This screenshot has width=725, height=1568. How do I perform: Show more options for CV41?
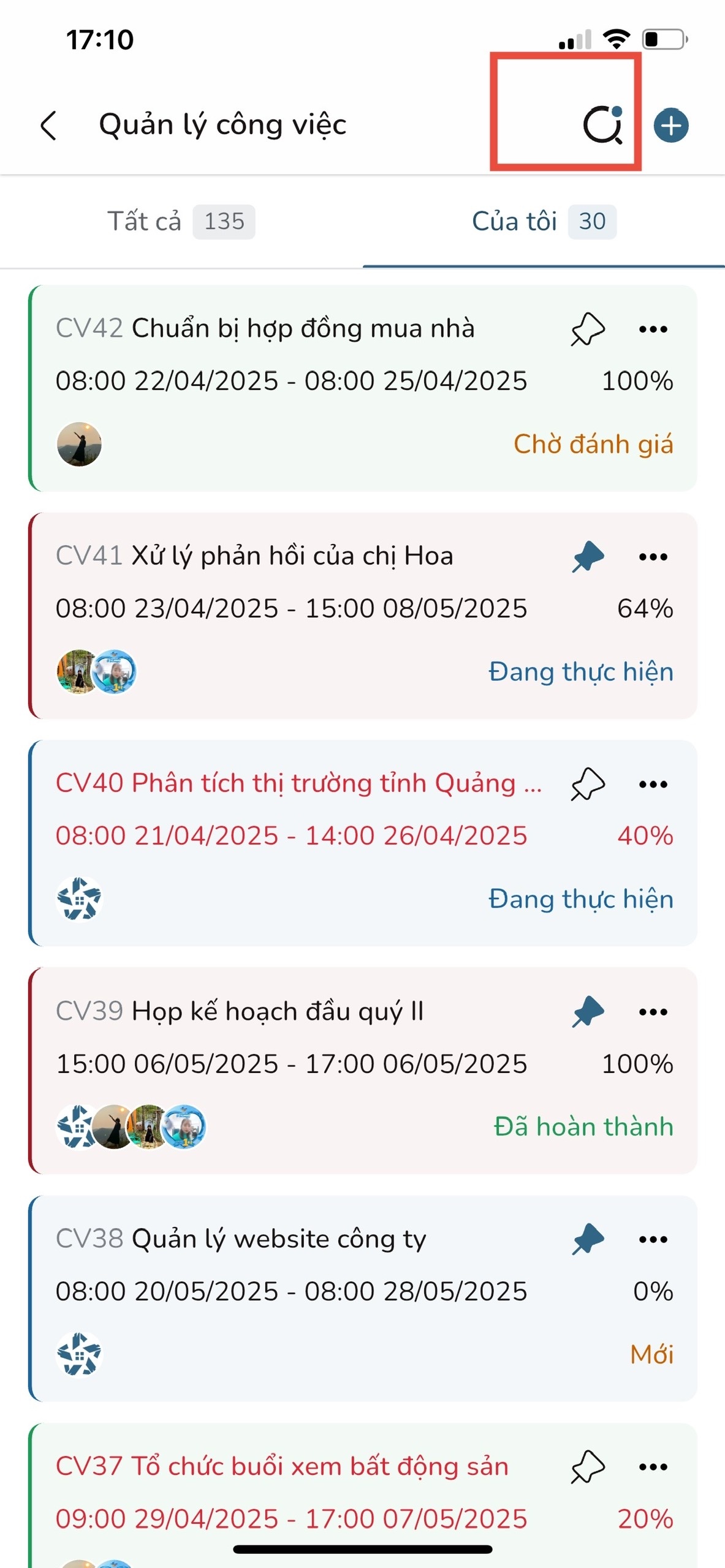point(653,557)
